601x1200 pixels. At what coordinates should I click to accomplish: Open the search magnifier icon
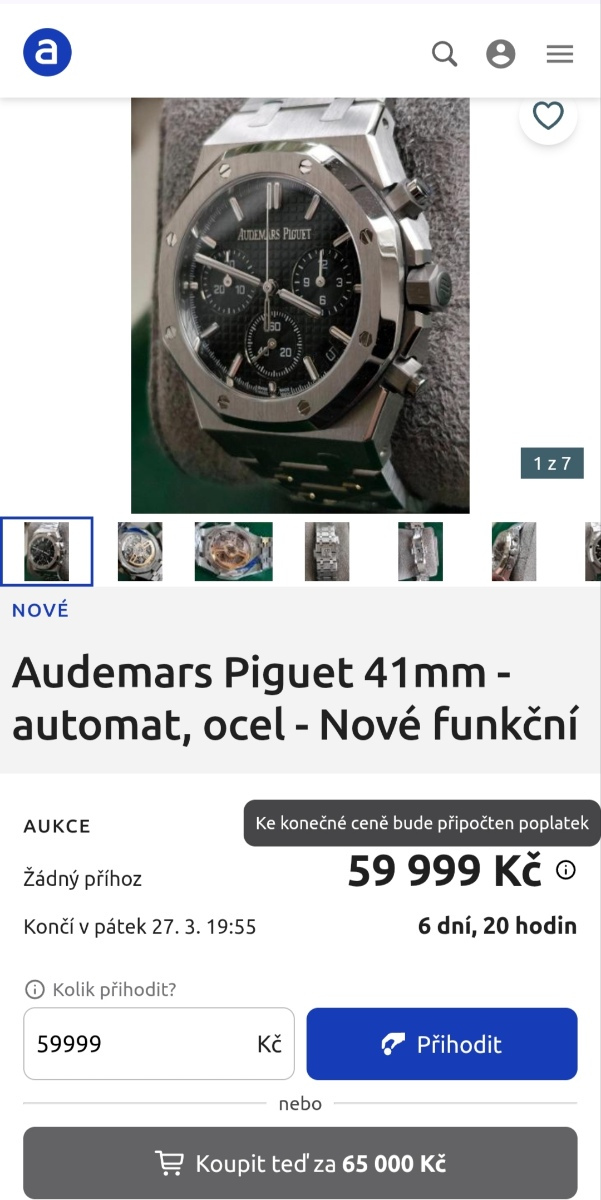(x=444, y=53)
